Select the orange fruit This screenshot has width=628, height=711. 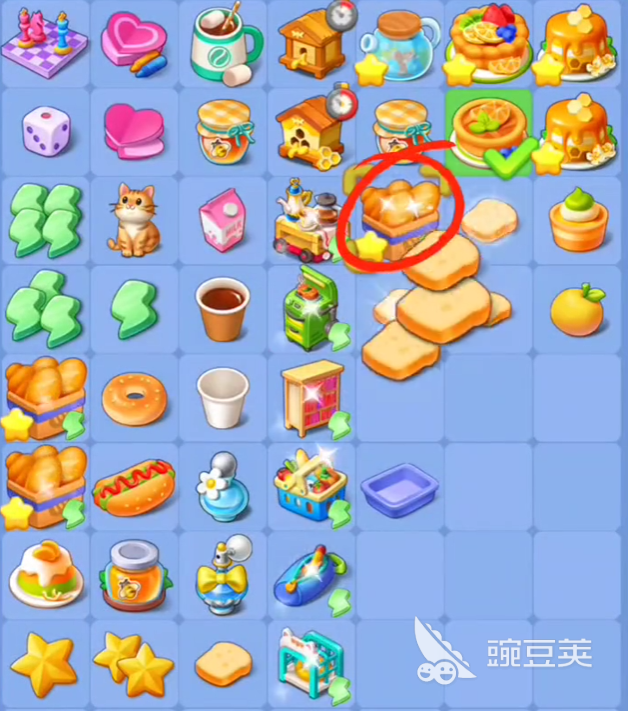[x=578, y=308]
